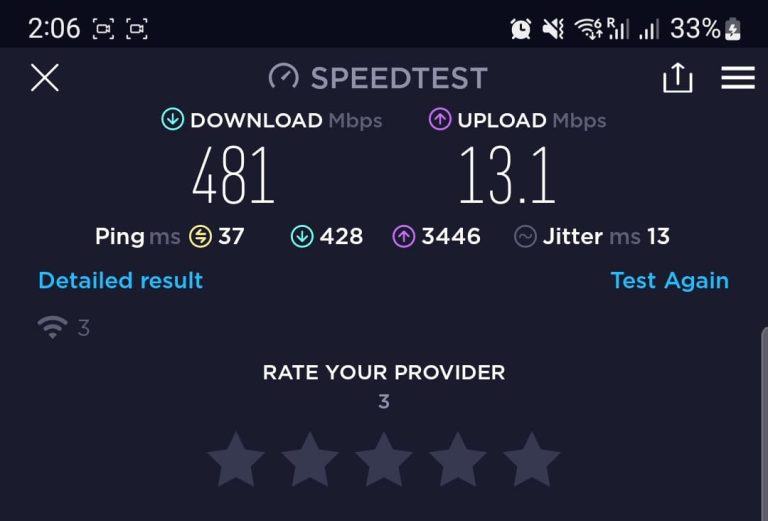
Task: Rate provider one star
Action: tap(236, 460)
